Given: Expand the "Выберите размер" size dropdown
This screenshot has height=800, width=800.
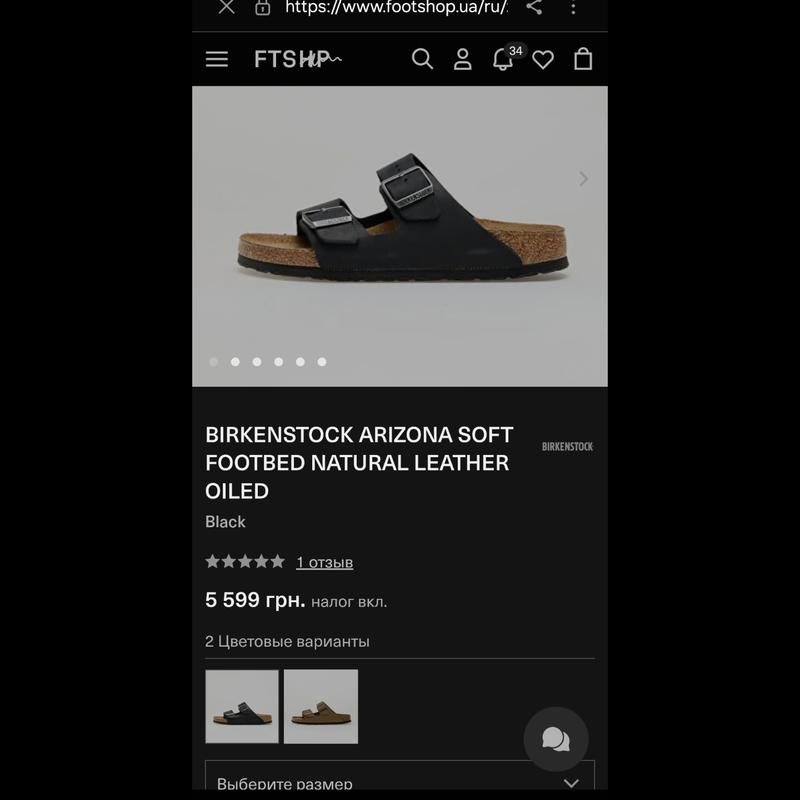Looking at the screenshot, I should click(x=400, y=783).
